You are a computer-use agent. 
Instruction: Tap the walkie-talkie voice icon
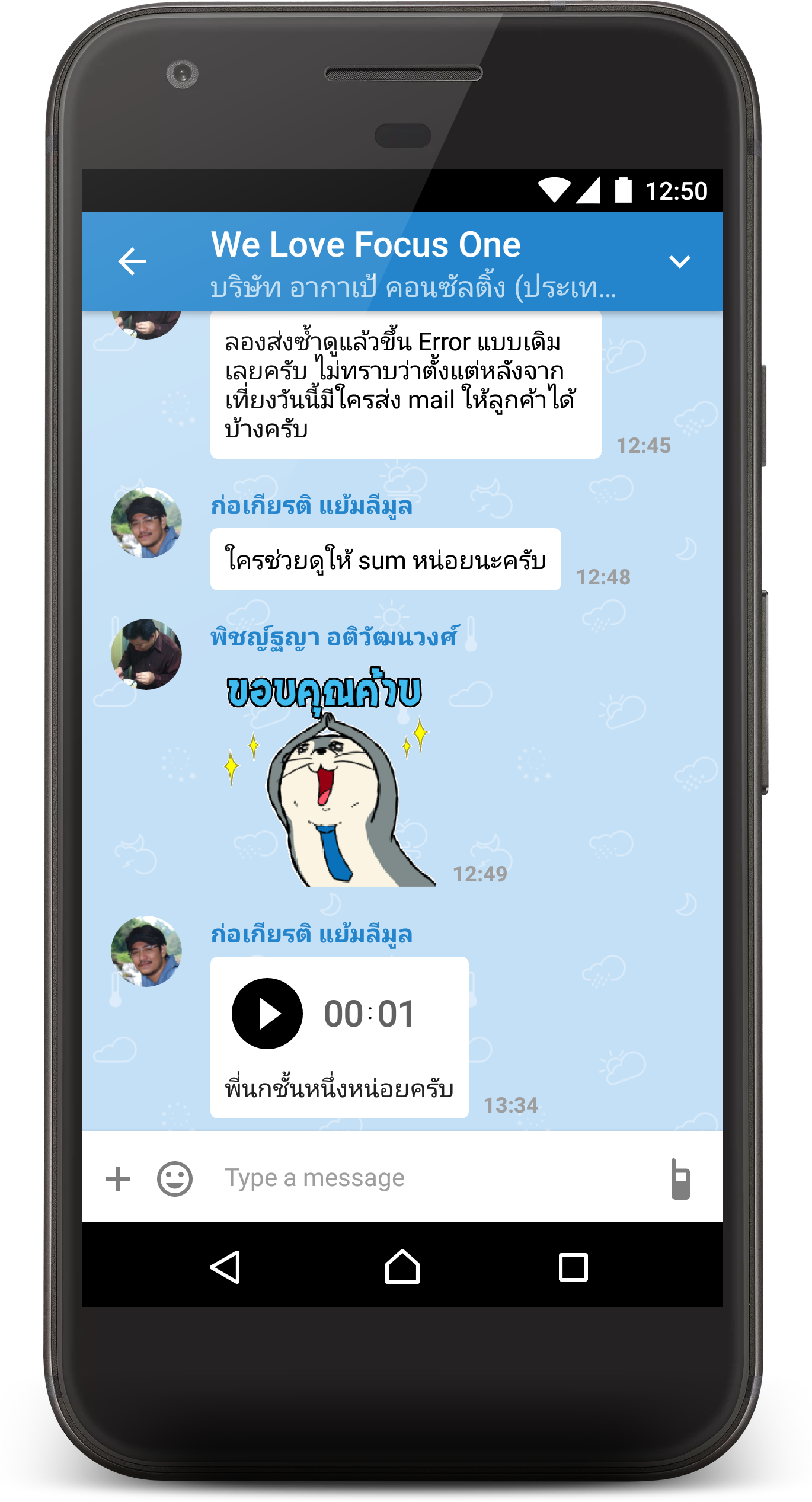[x=680, y=1179]
